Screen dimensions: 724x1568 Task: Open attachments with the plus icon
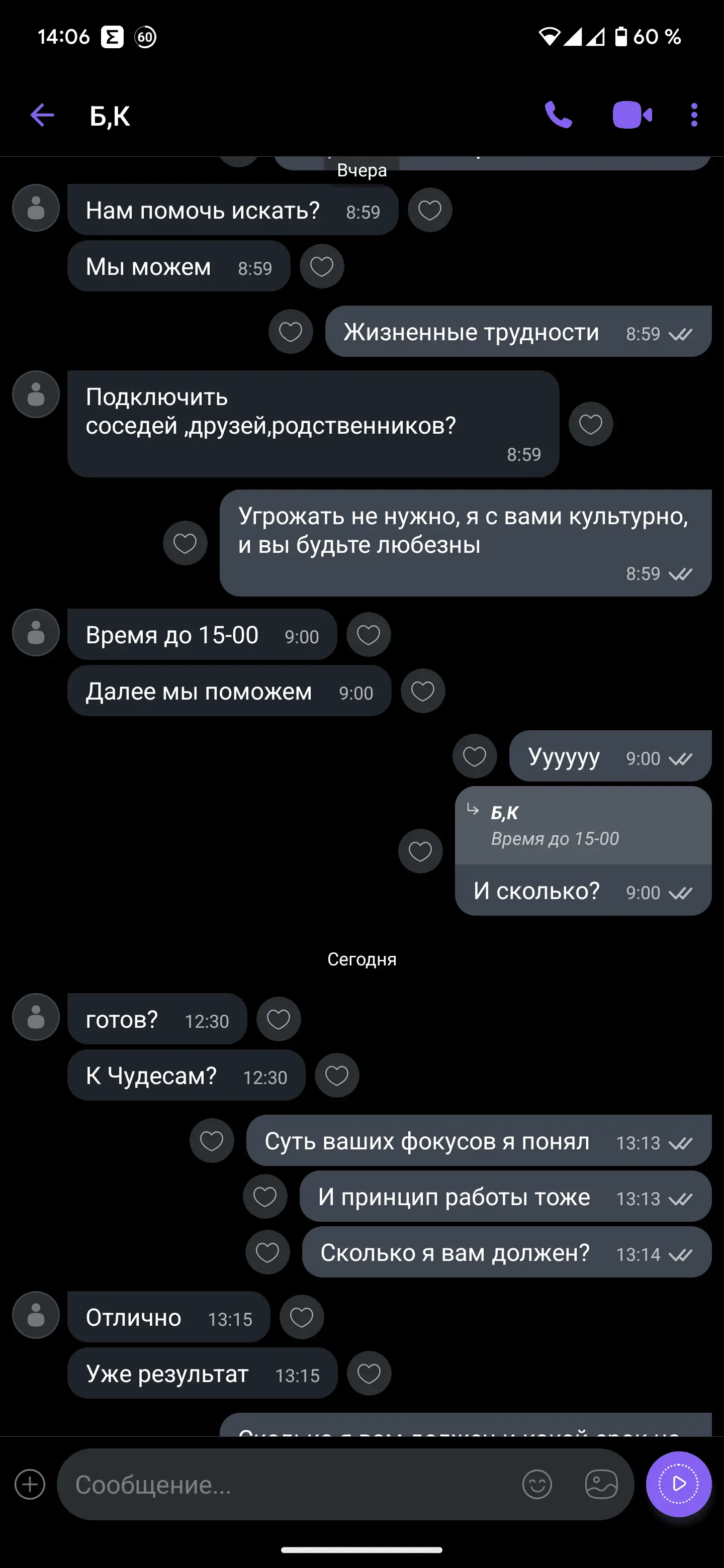point(30,1484)
